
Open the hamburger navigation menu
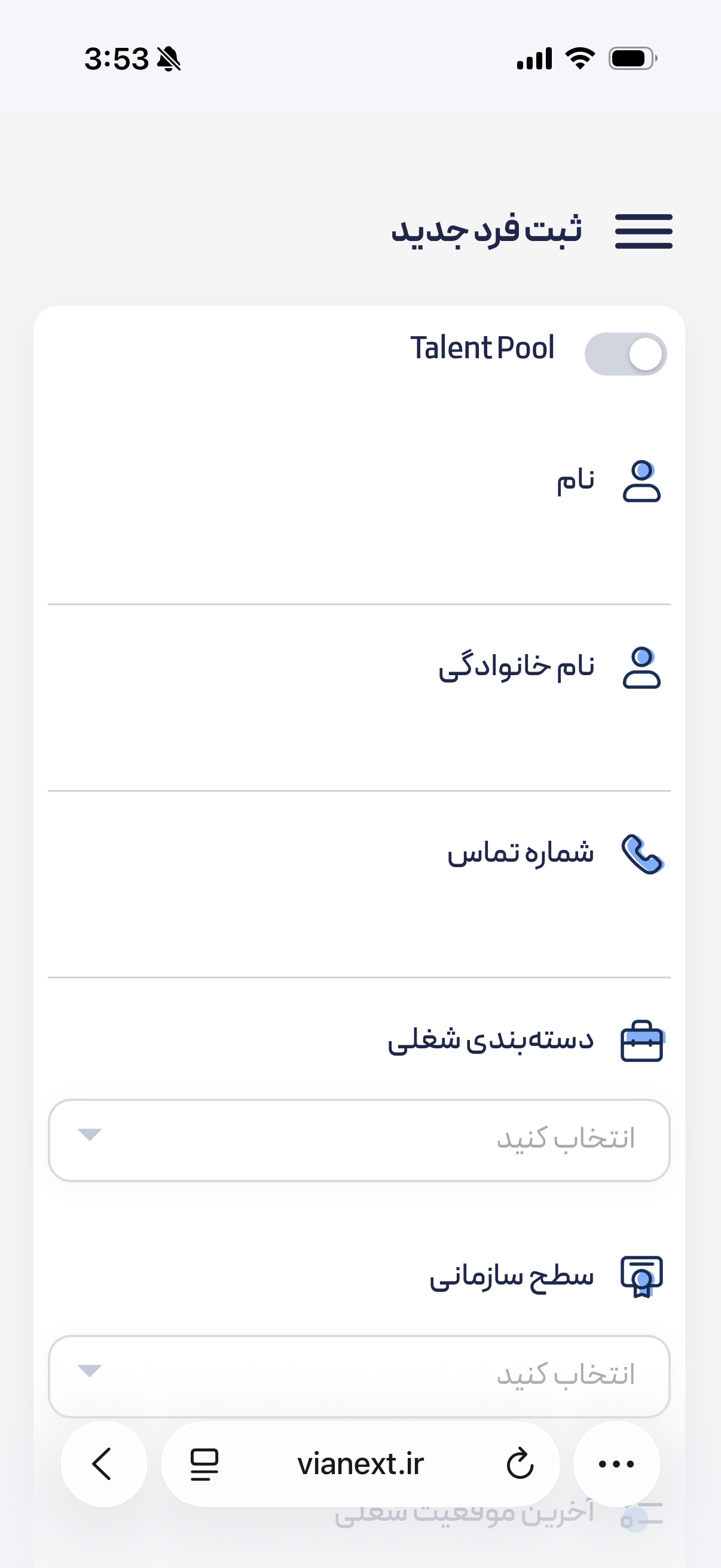click(643, 231)
